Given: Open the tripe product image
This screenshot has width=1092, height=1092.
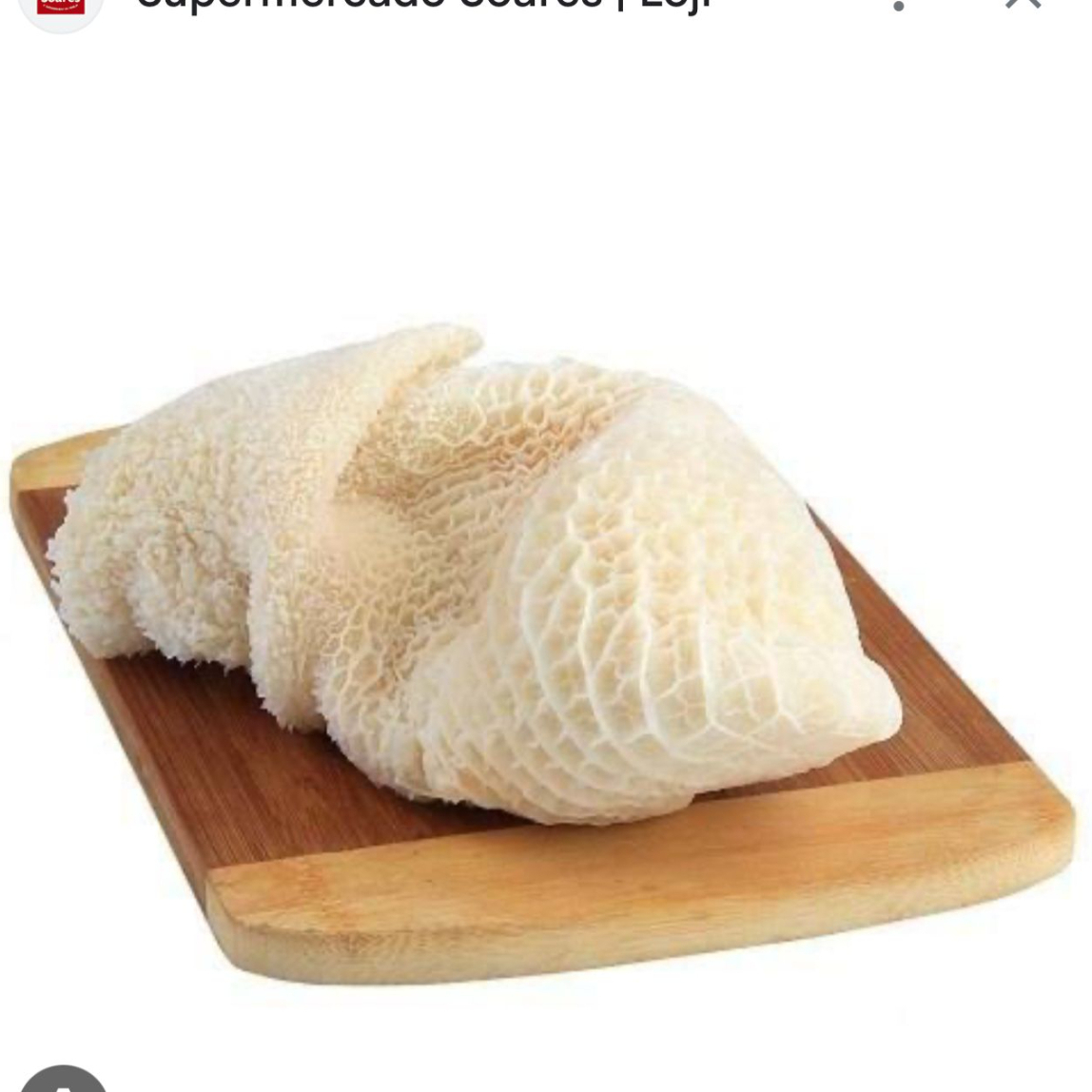Looking at the screenshot, I should (x=543, y=653).
